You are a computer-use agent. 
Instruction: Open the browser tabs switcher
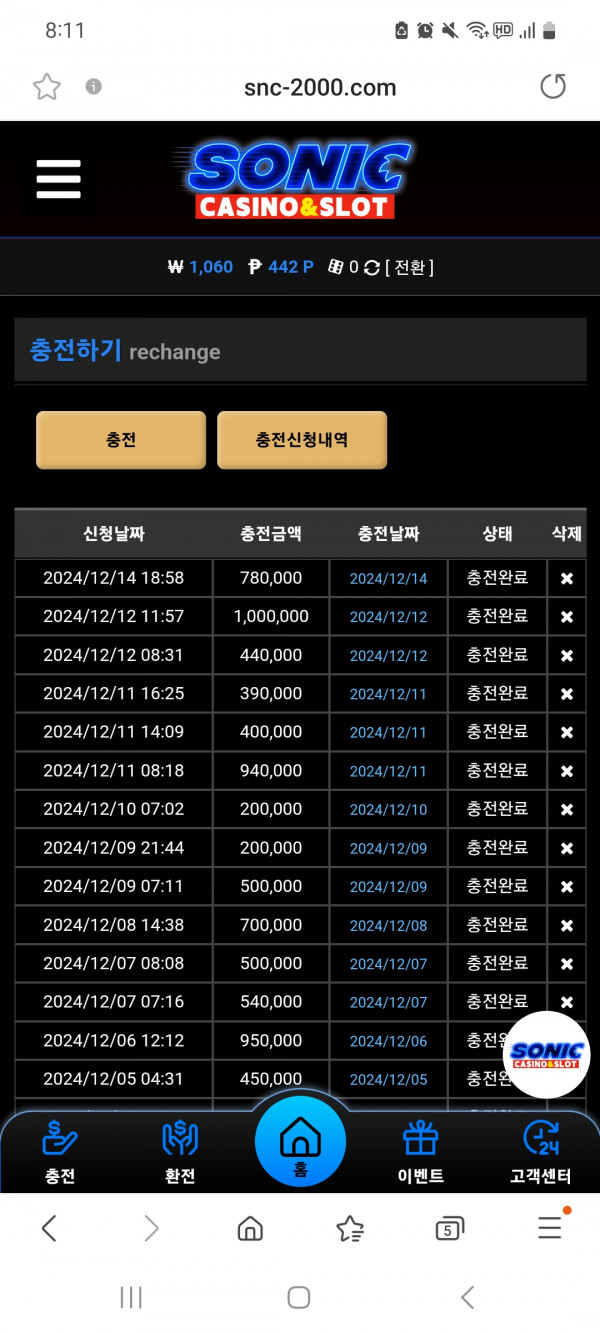click(x=449, y=1229)
